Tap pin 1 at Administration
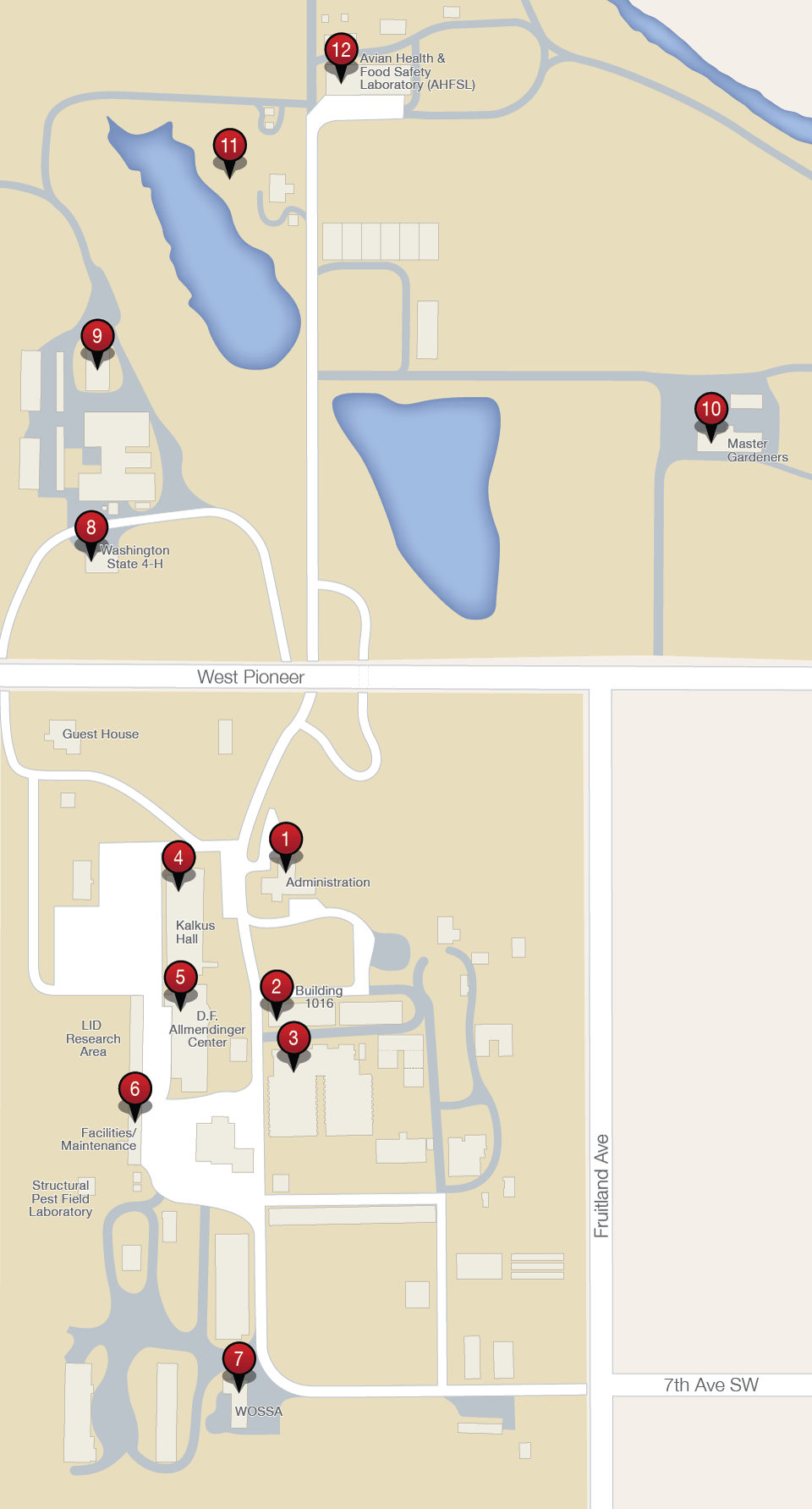The image size is (812, 1509). [x=286, y=840]
